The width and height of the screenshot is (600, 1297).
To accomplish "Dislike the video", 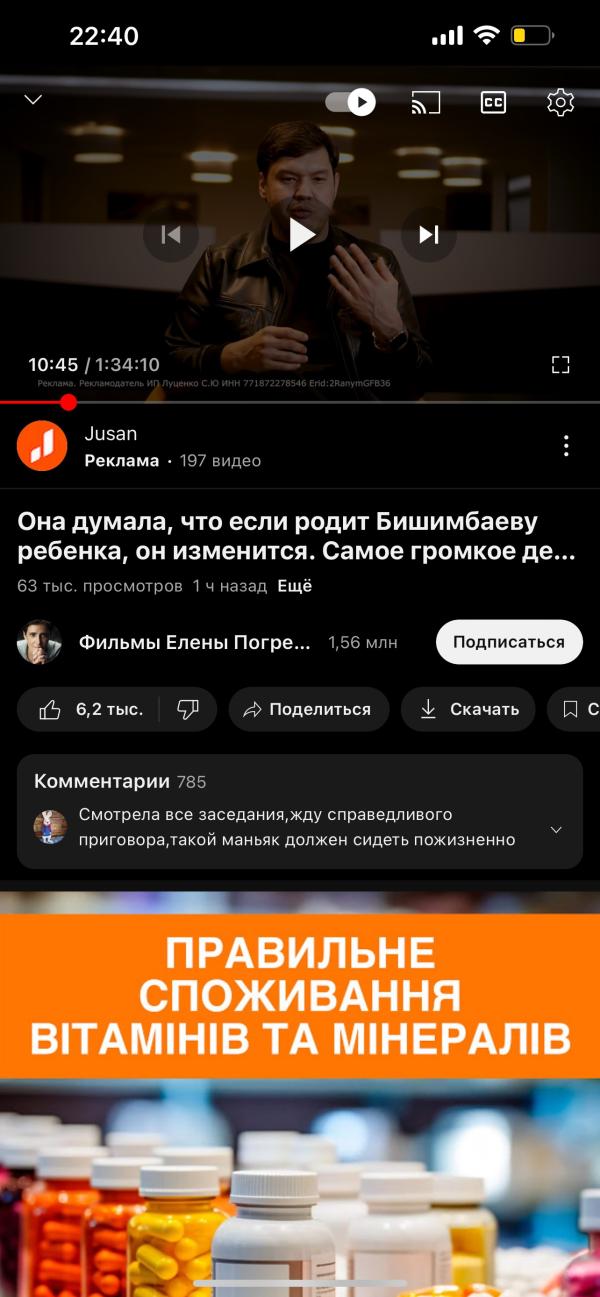I will coord(187,709).
